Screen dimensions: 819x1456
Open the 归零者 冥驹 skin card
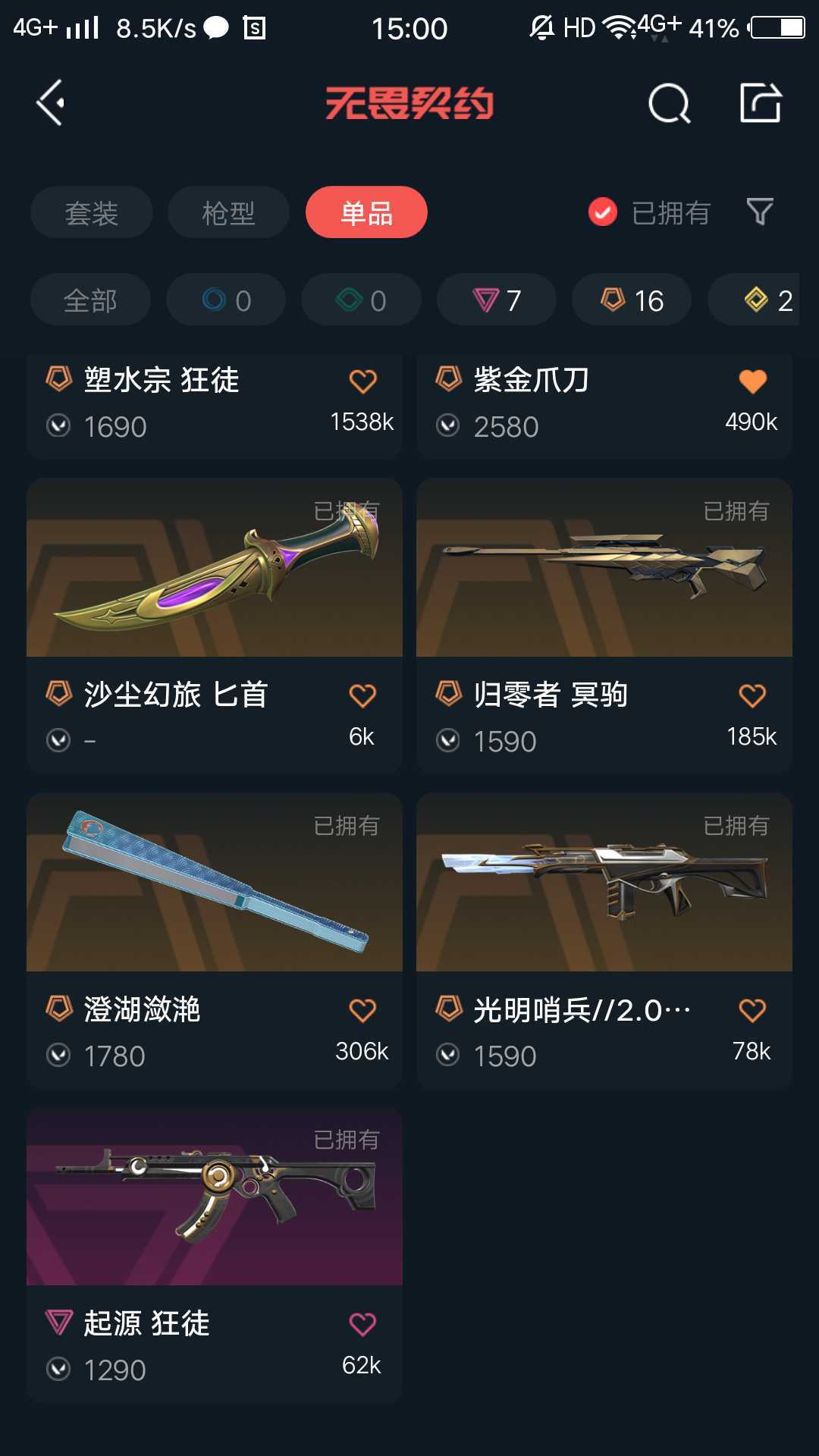604,569
